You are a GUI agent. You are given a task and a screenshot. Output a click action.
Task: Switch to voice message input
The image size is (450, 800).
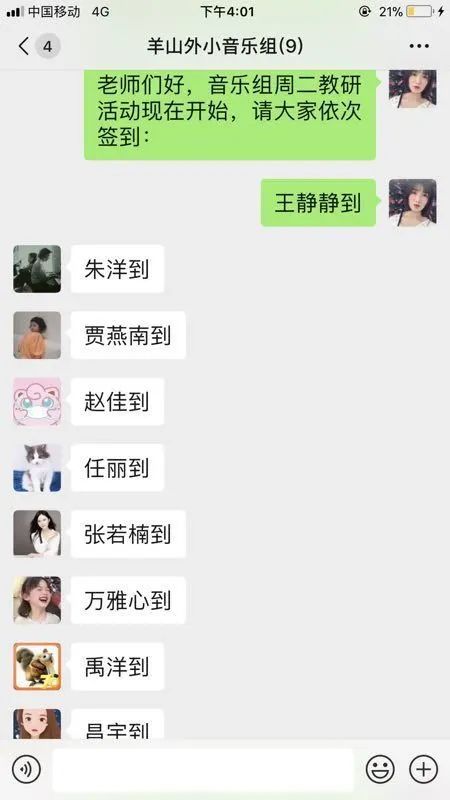tap(26, 769)
